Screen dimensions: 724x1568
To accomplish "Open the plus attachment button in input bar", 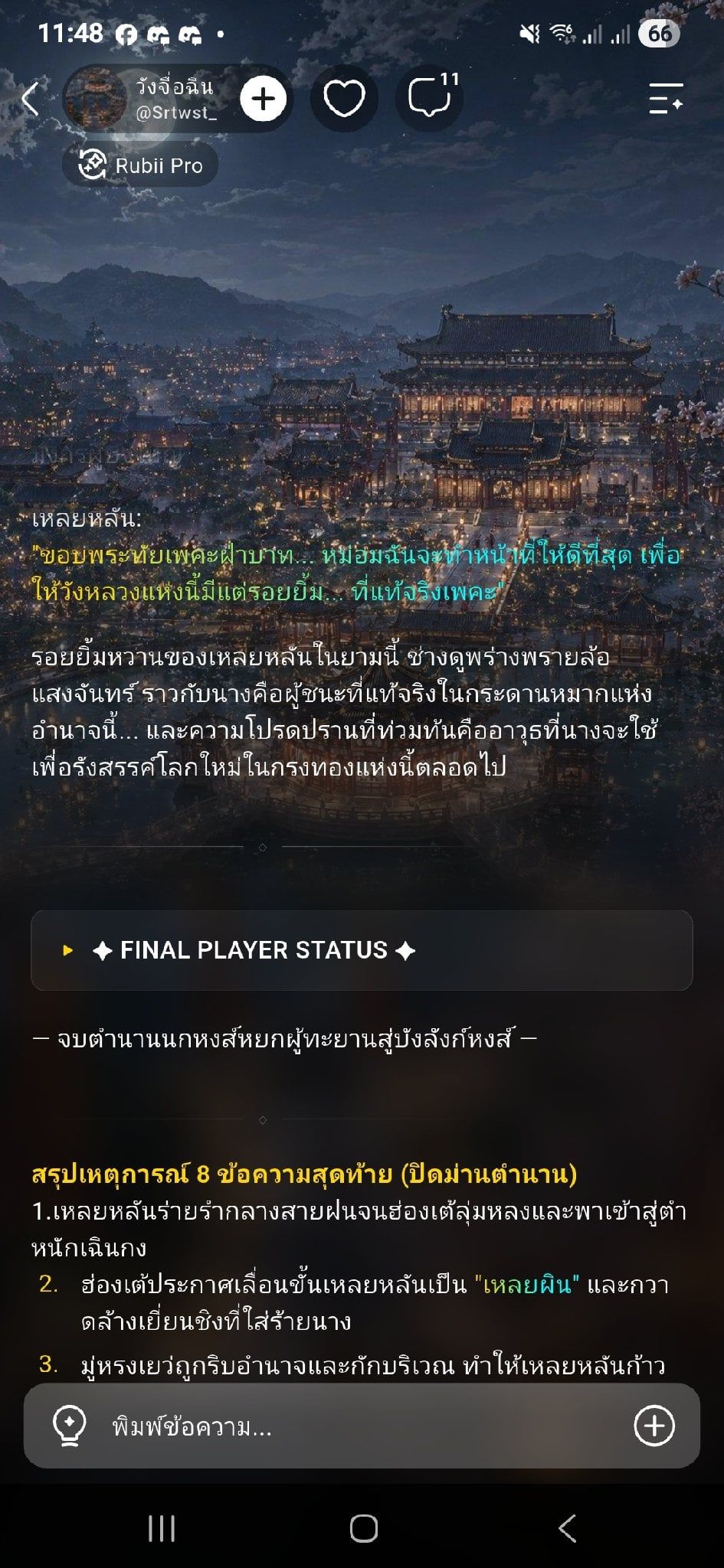I will pyautogui.click(x=654, y=1426).
